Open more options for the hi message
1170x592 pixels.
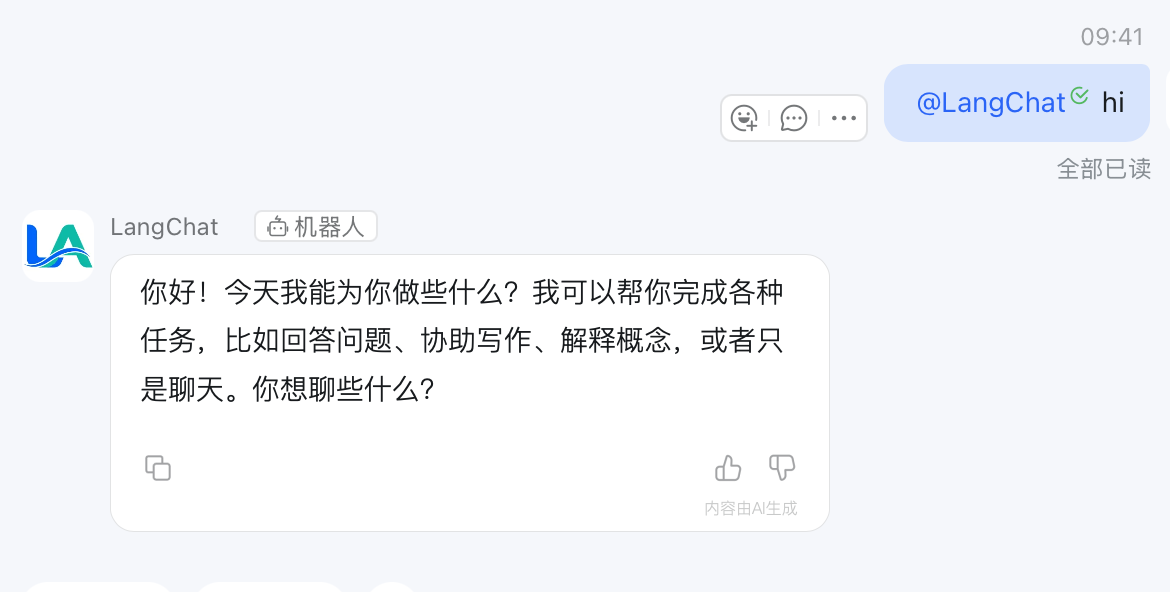point(844,118)
